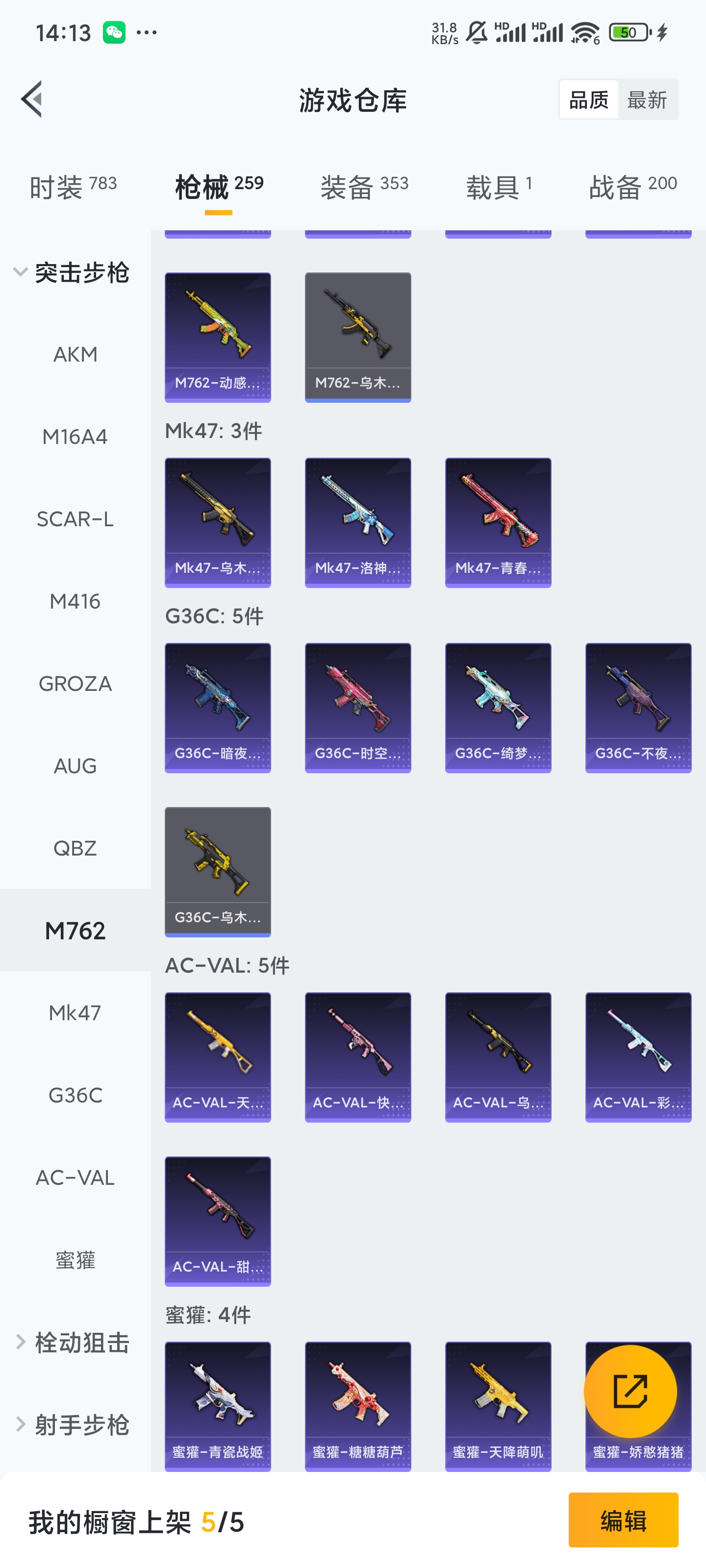
Task: Select AKM in the sidebar
Action: (x=75, y=354)
